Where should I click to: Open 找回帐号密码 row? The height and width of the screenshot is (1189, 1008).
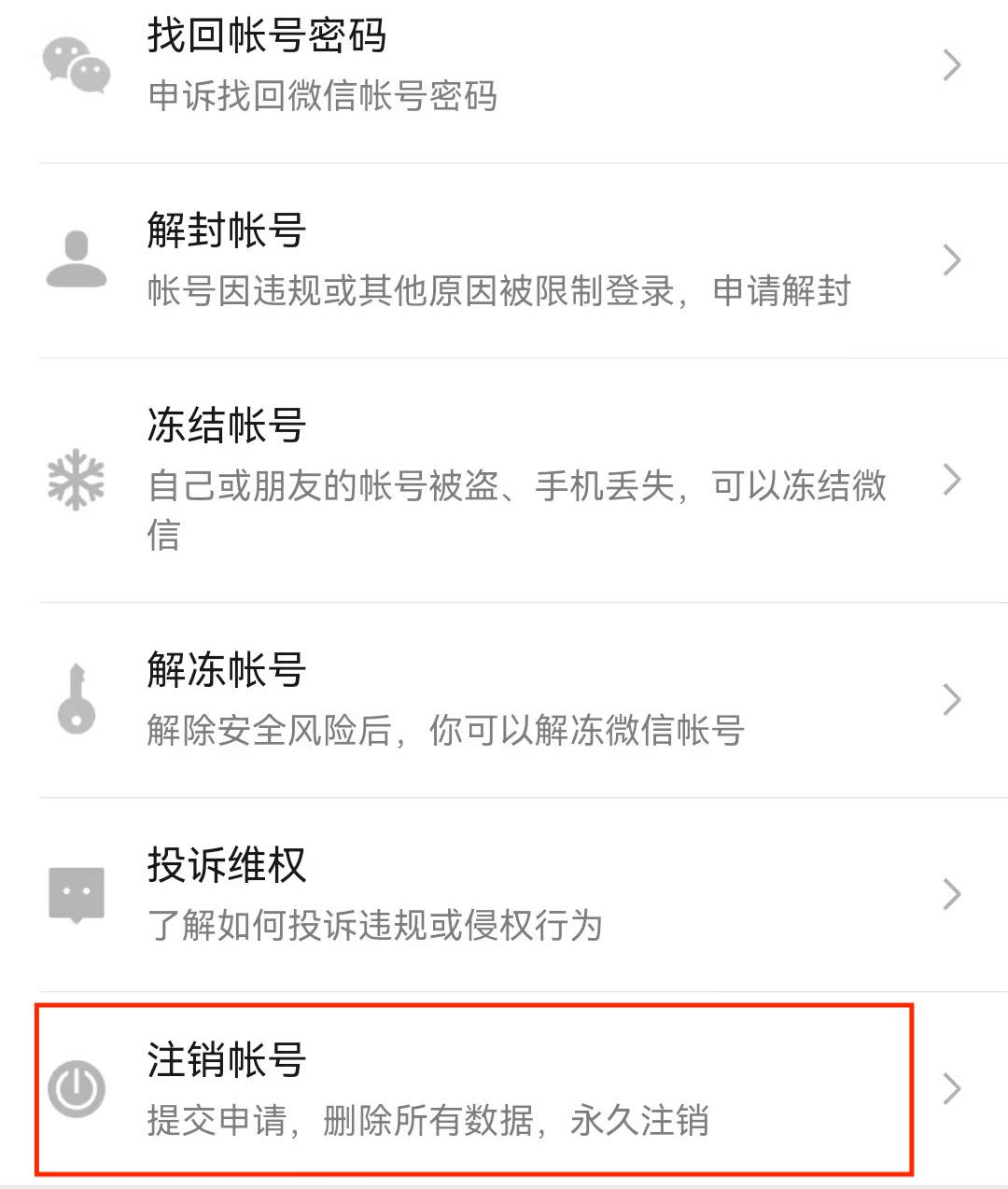(x=504, y=65)
